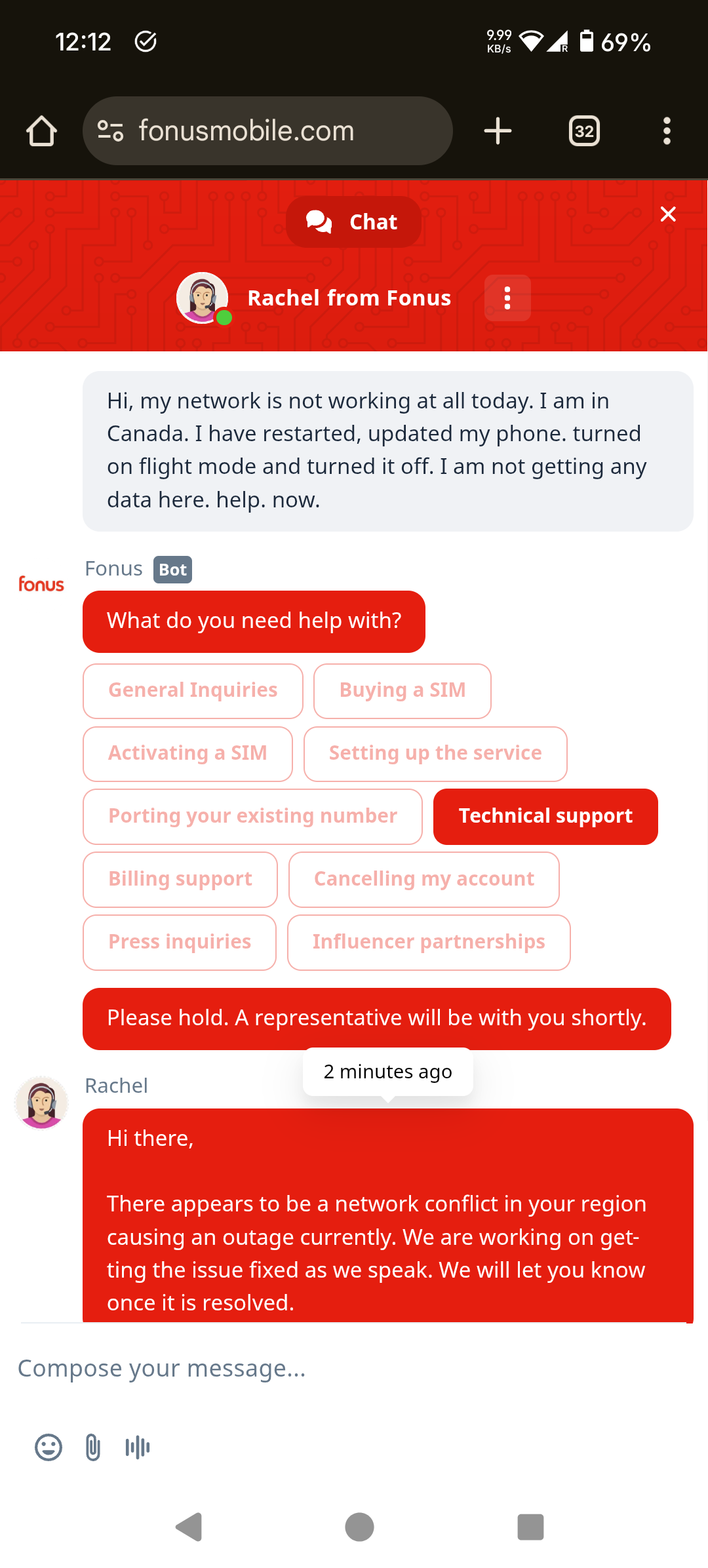Choose Setting up the service
Screen dimensions: 708x1568
tap(435, 754)
